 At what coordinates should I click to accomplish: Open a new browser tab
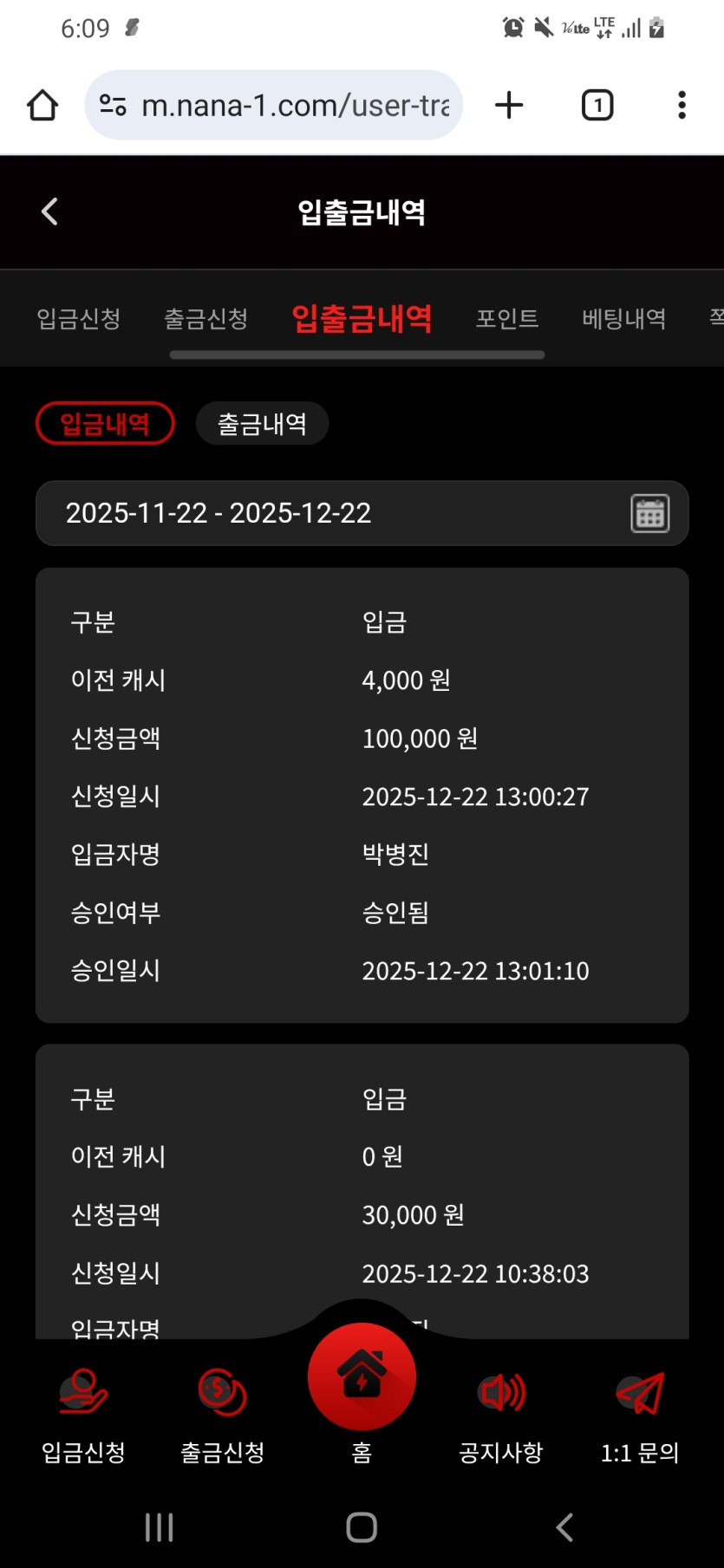[509, 106]
